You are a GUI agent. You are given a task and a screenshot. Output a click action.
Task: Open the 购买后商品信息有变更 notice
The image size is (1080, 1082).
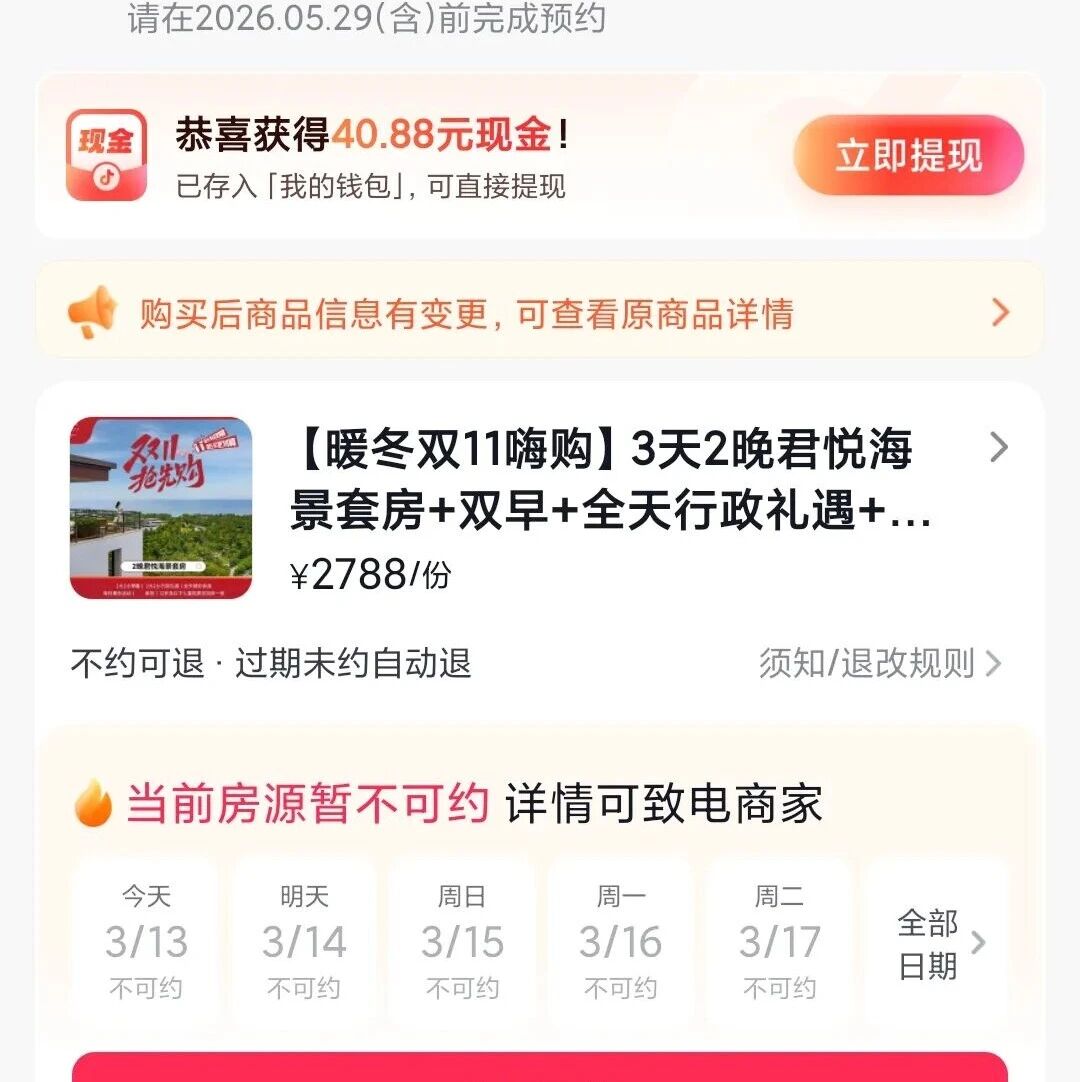[x=540, y=313]
